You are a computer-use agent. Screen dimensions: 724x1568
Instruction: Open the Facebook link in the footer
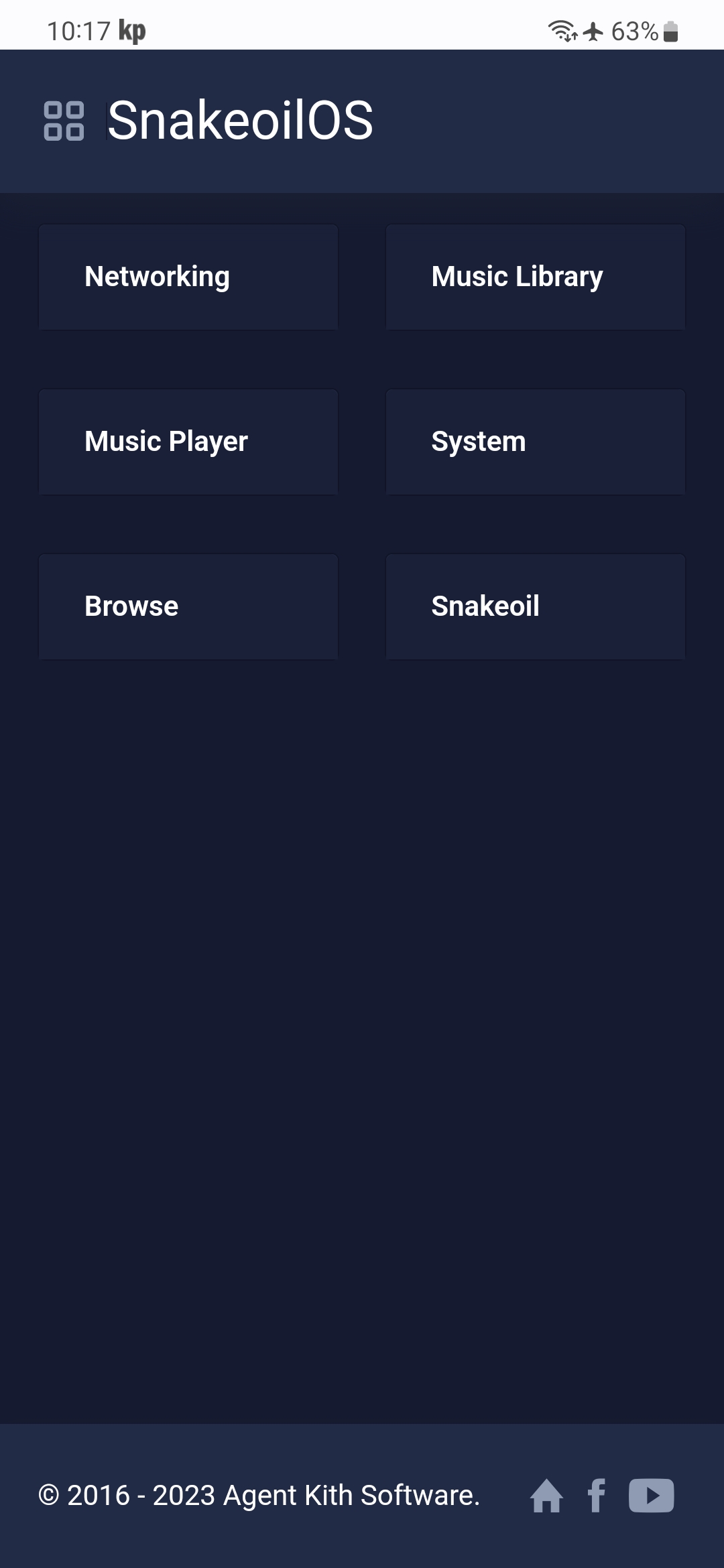click(x=597, y=1496)
